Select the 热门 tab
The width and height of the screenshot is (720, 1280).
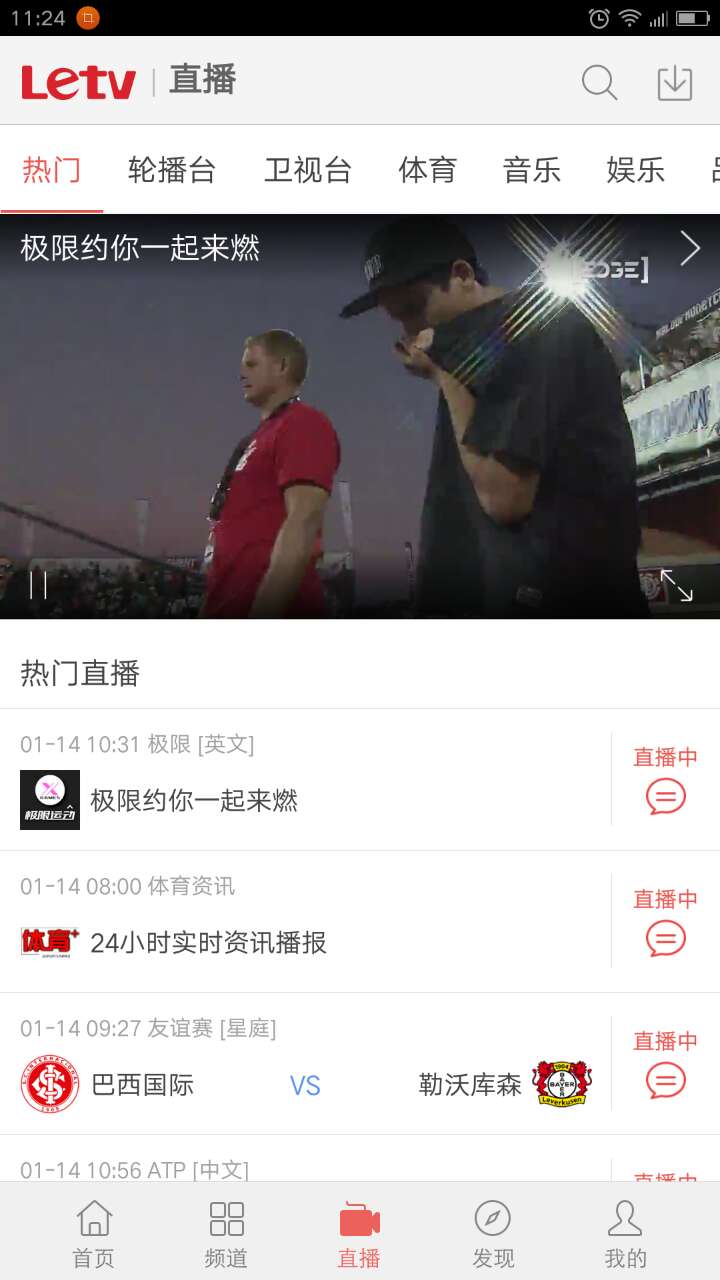(52, 170)
